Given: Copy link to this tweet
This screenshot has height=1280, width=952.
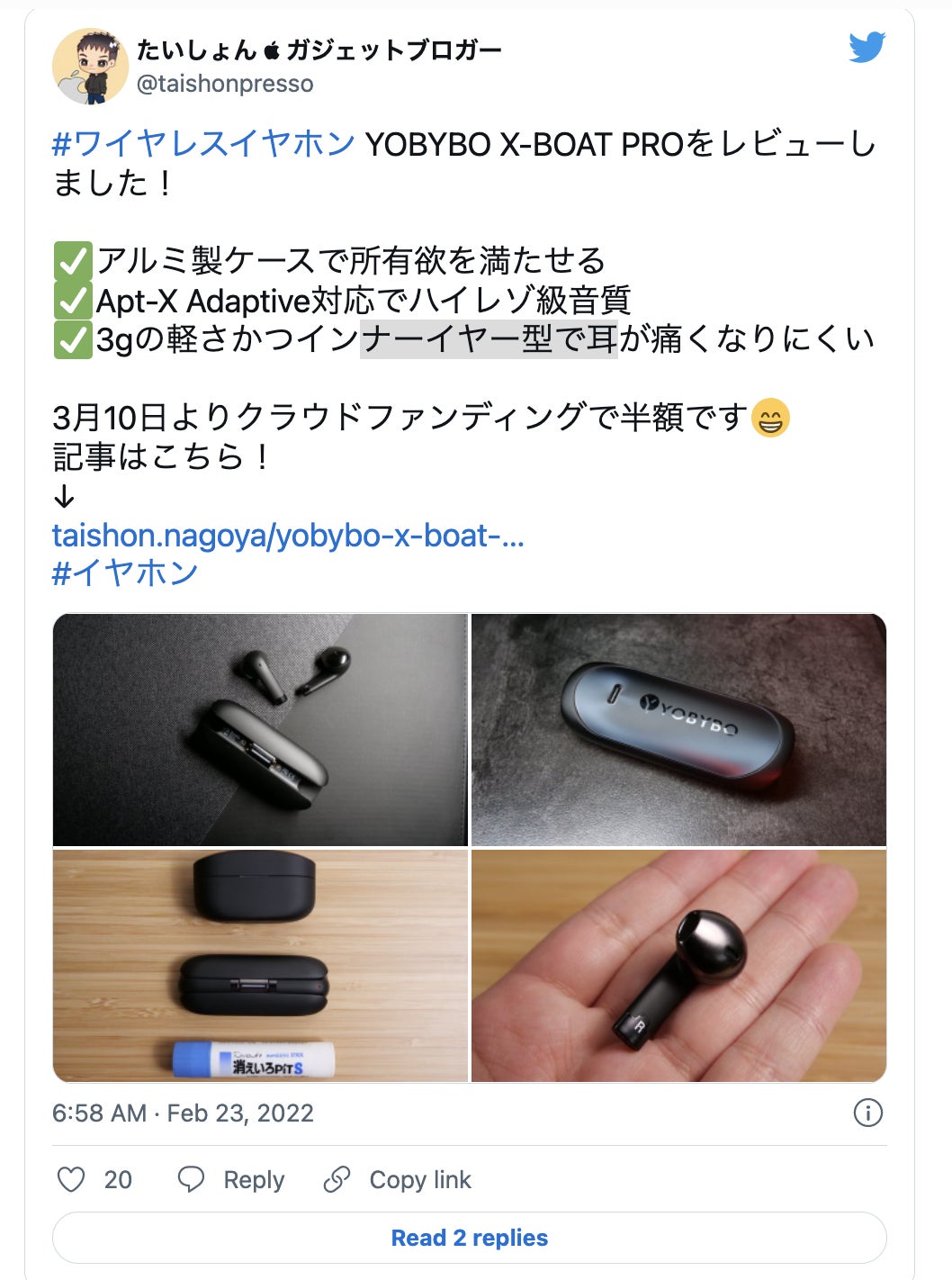Looking at the screenshot, I should point(397,1179).
